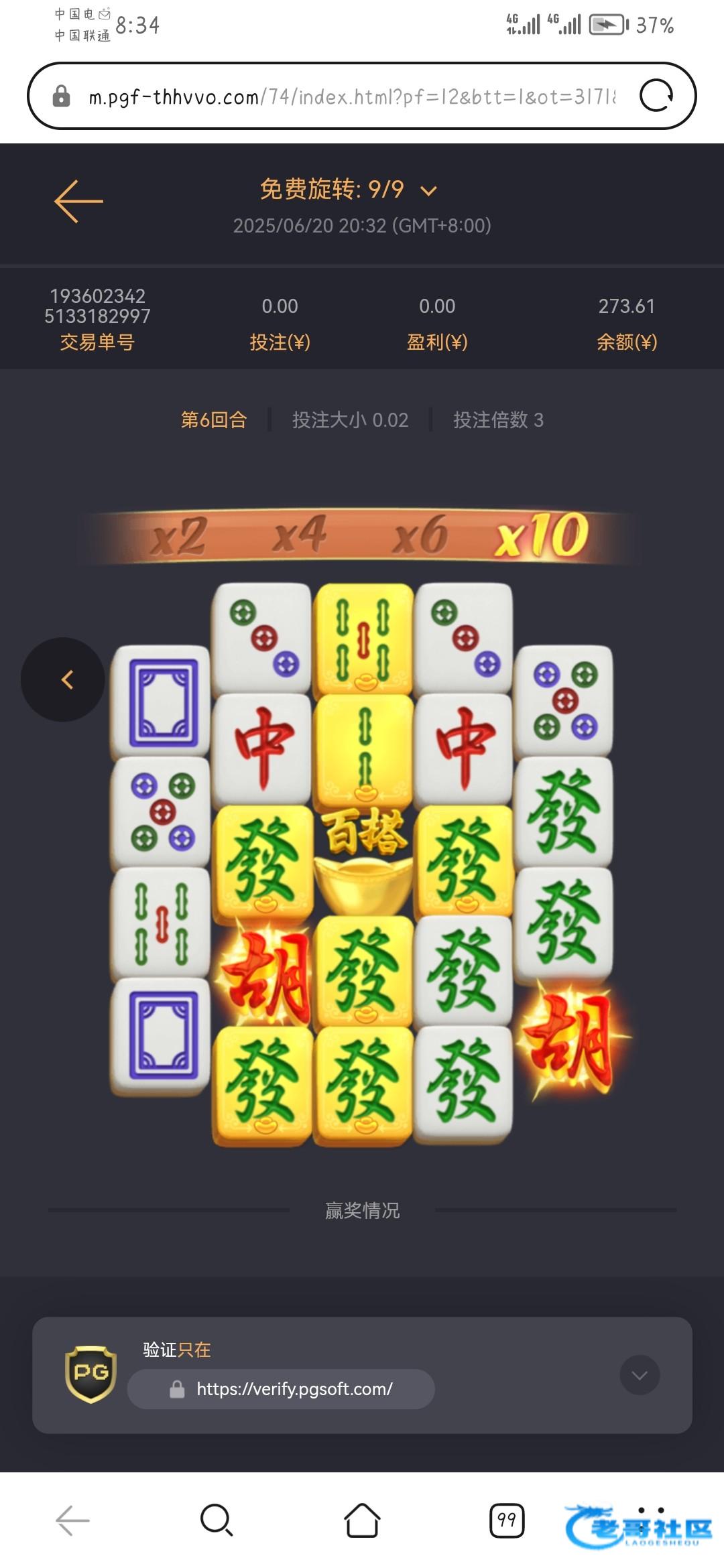
Task: Expand the PG verification panel chevron
Action: click(x=640, y=1375)
